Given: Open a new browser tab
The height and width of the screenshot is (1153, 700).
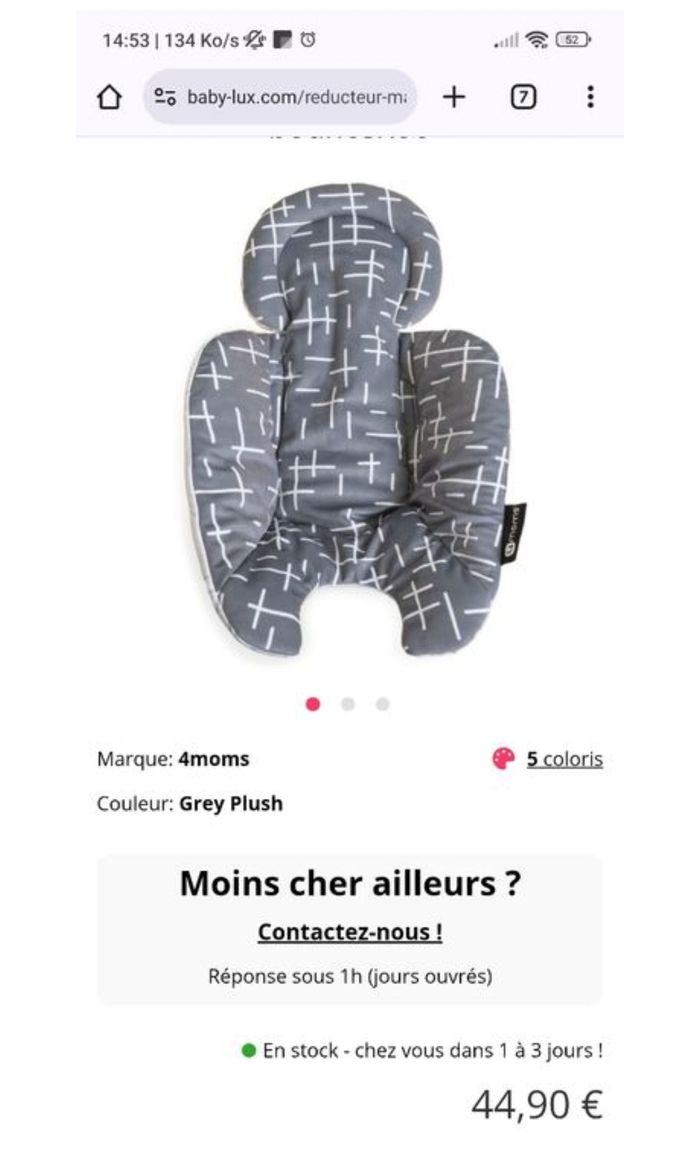Looking at the screenshot, I should pyautogui.click(x=454, y=97).
